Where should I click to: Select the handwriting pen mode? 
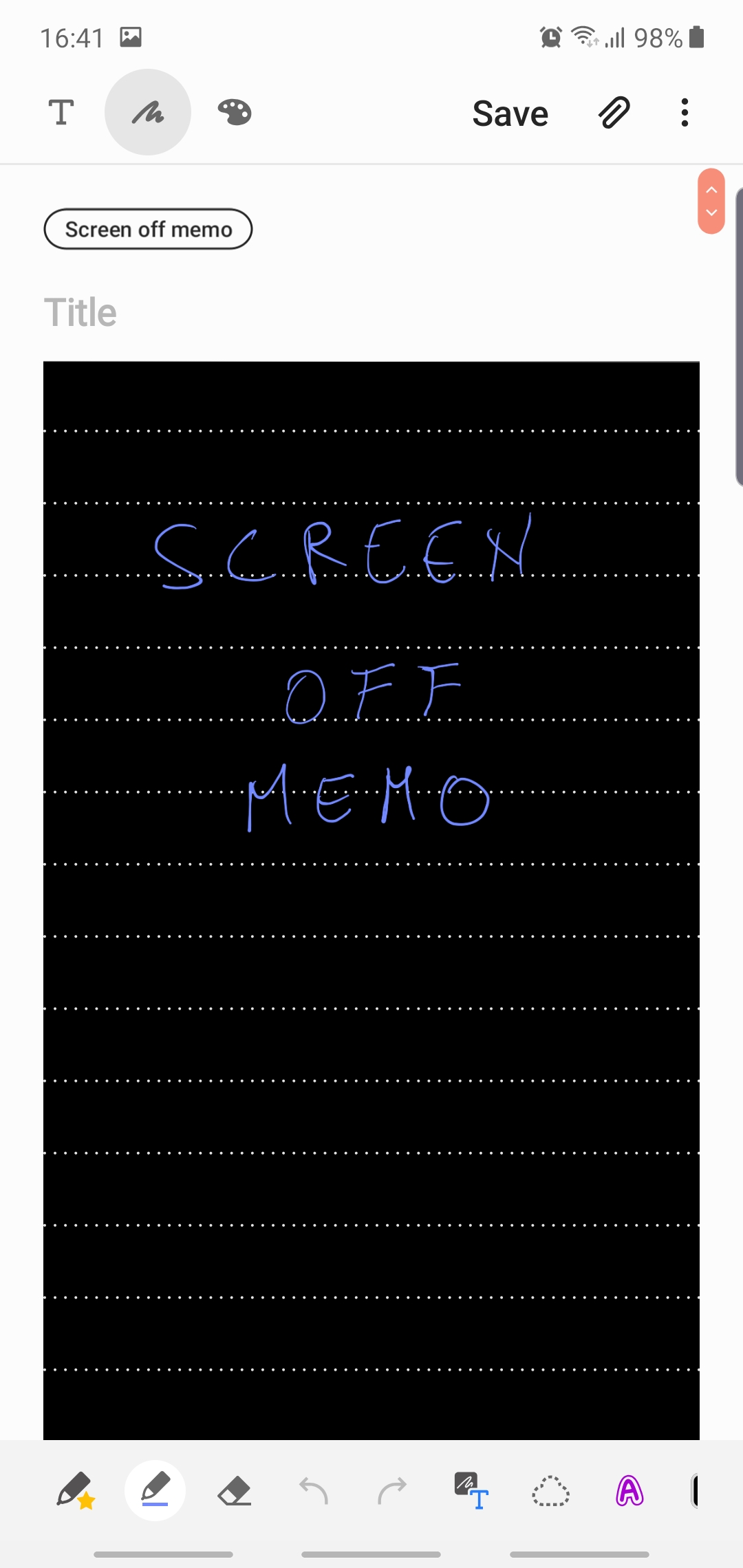(148, 112)
